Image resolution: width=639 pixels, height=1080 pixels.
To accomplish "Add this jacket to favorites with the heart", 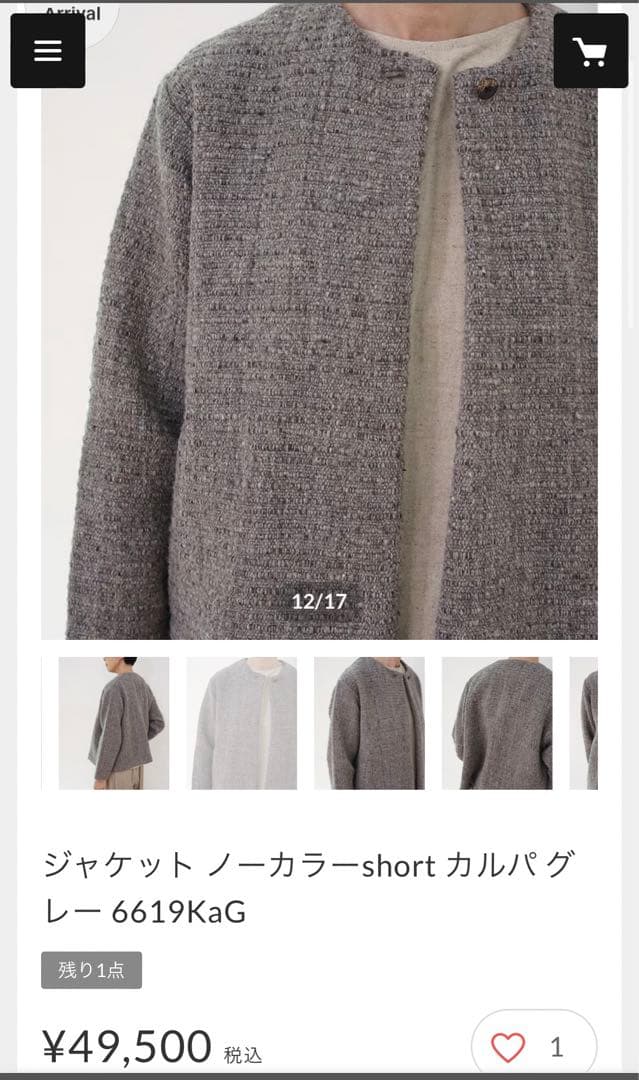I will (509, 1047).
